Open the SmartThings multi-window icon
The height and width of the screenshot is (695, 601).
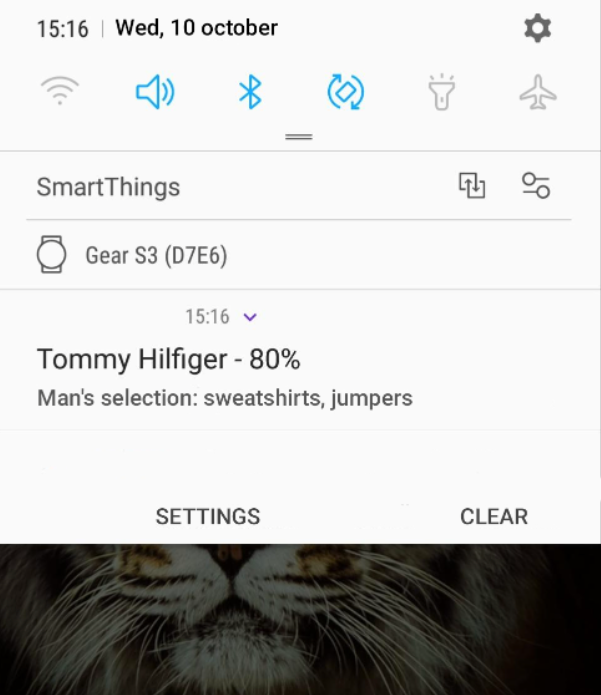(x=472, y=185)
